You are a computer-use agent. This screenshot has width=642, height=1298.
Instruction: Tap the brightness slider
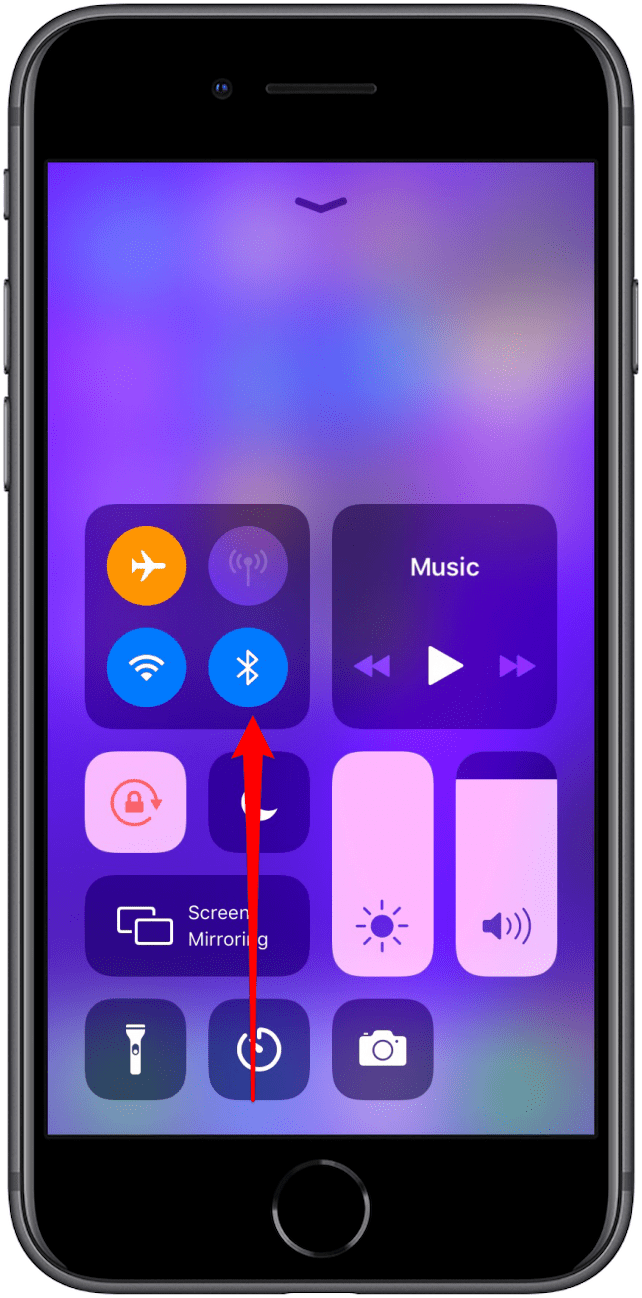(x=382, y=864)
